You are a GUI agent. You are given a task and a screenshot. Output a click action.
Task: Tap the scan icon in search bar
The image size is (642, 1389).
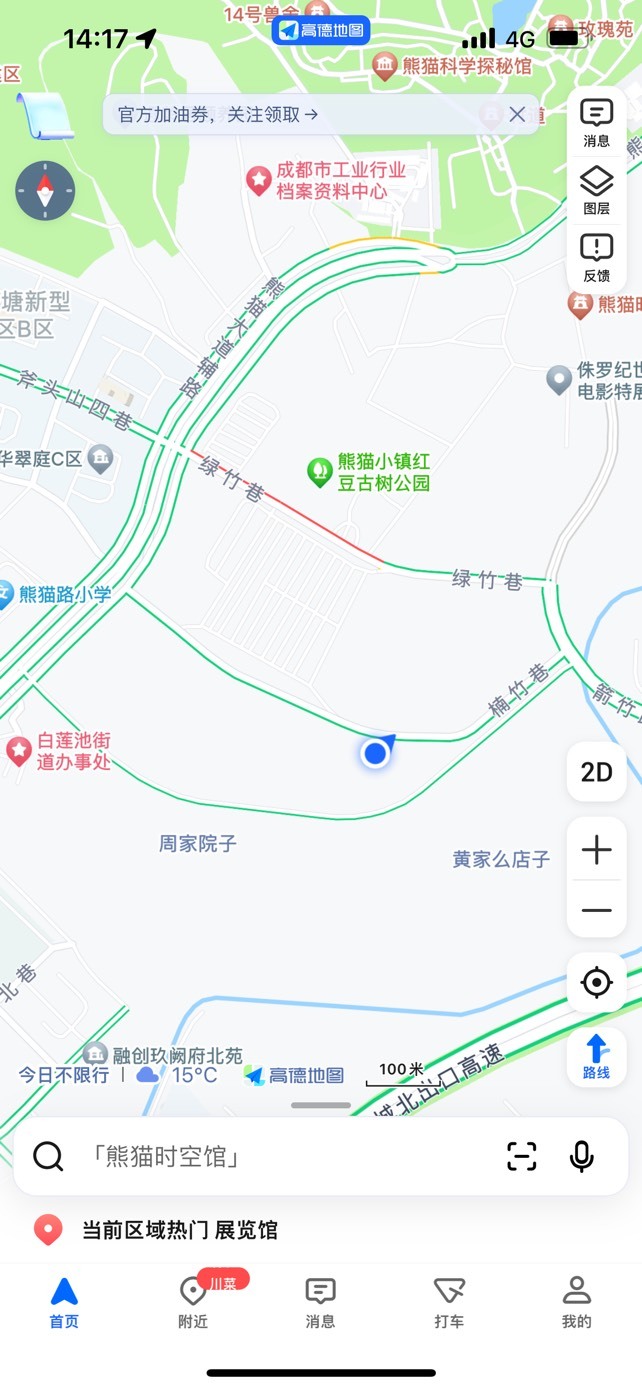pos(522,1156)
